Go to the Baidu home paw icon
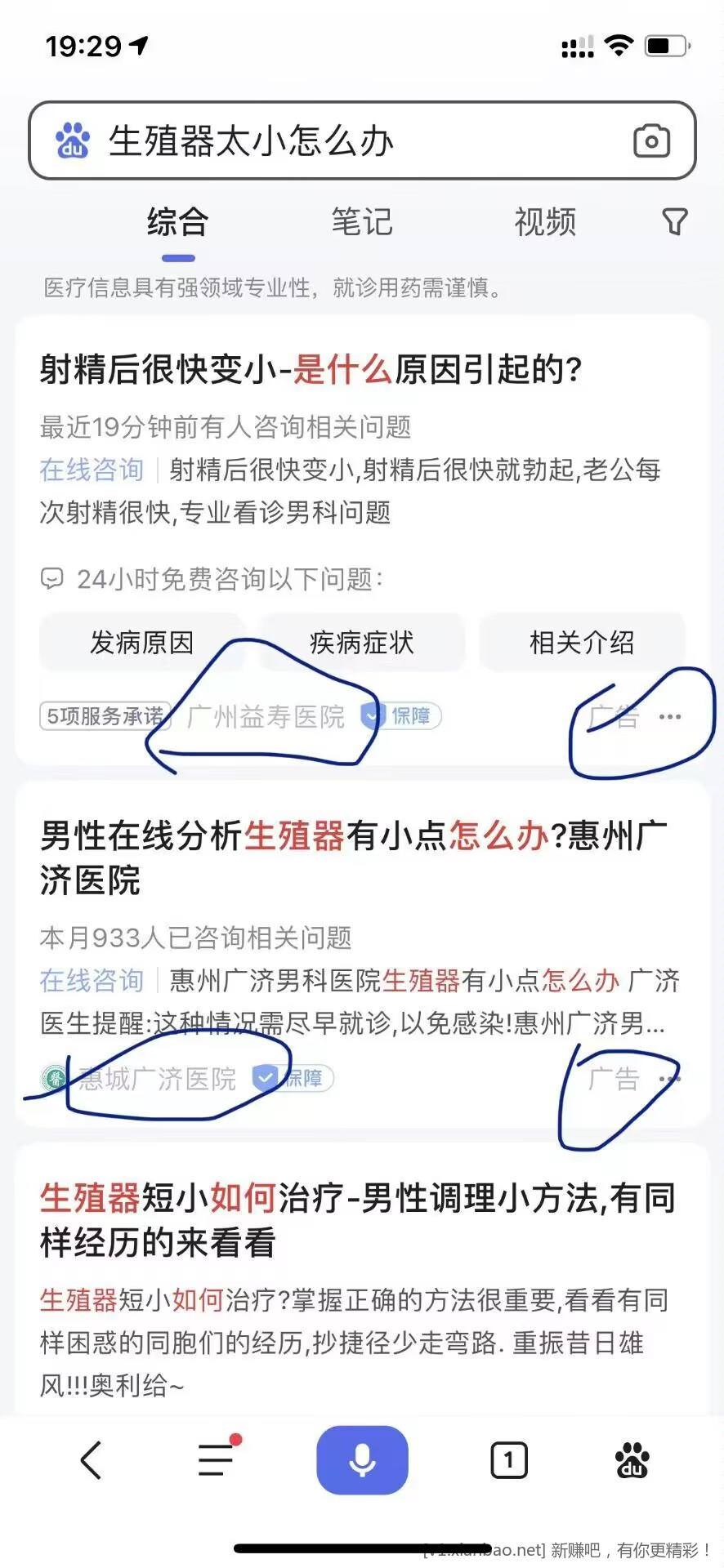Image resolution: width=724 pixels, height=1568 pixels. click(632, 1459)
